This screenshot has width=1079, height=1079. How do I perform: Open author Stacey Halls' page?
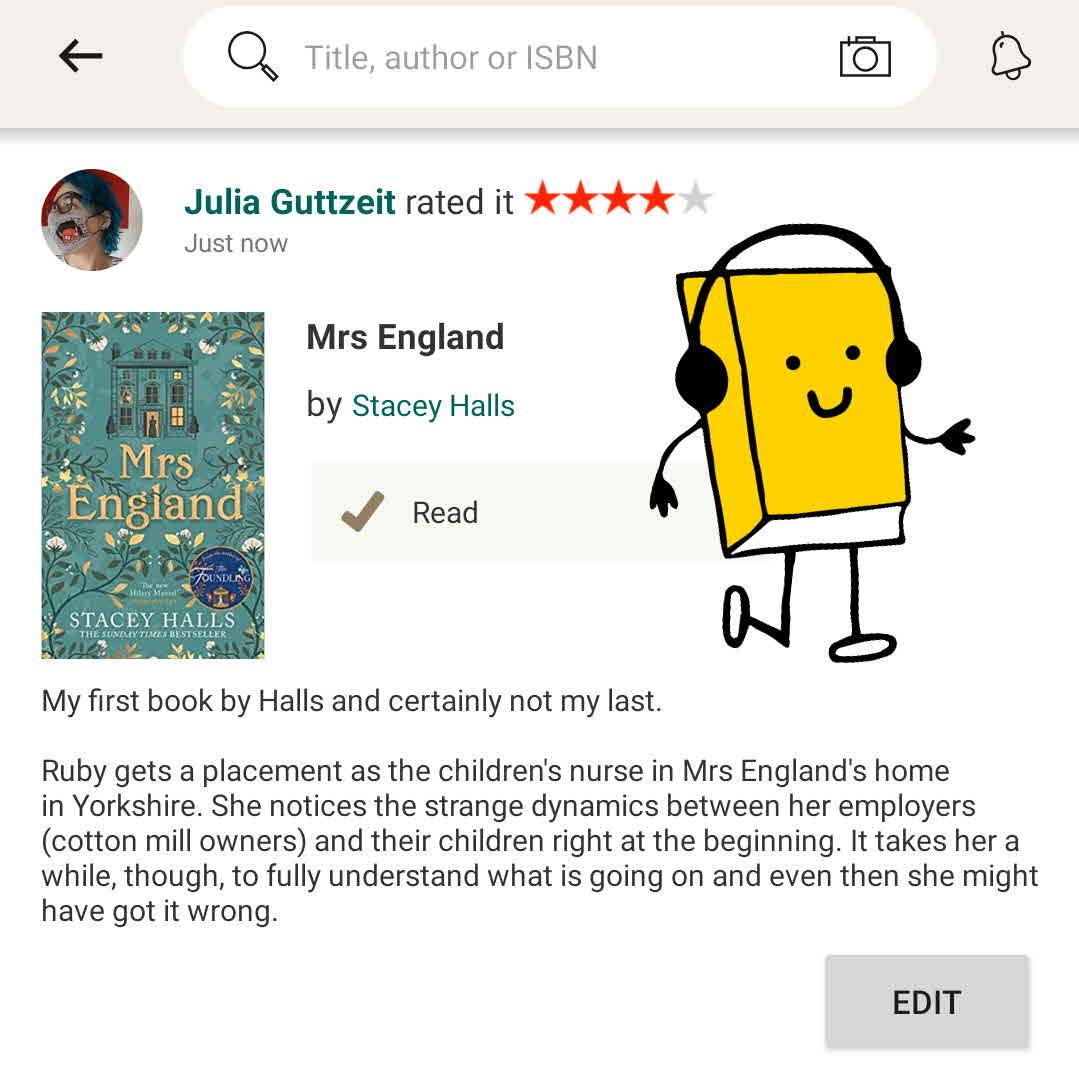coord(433,406)
